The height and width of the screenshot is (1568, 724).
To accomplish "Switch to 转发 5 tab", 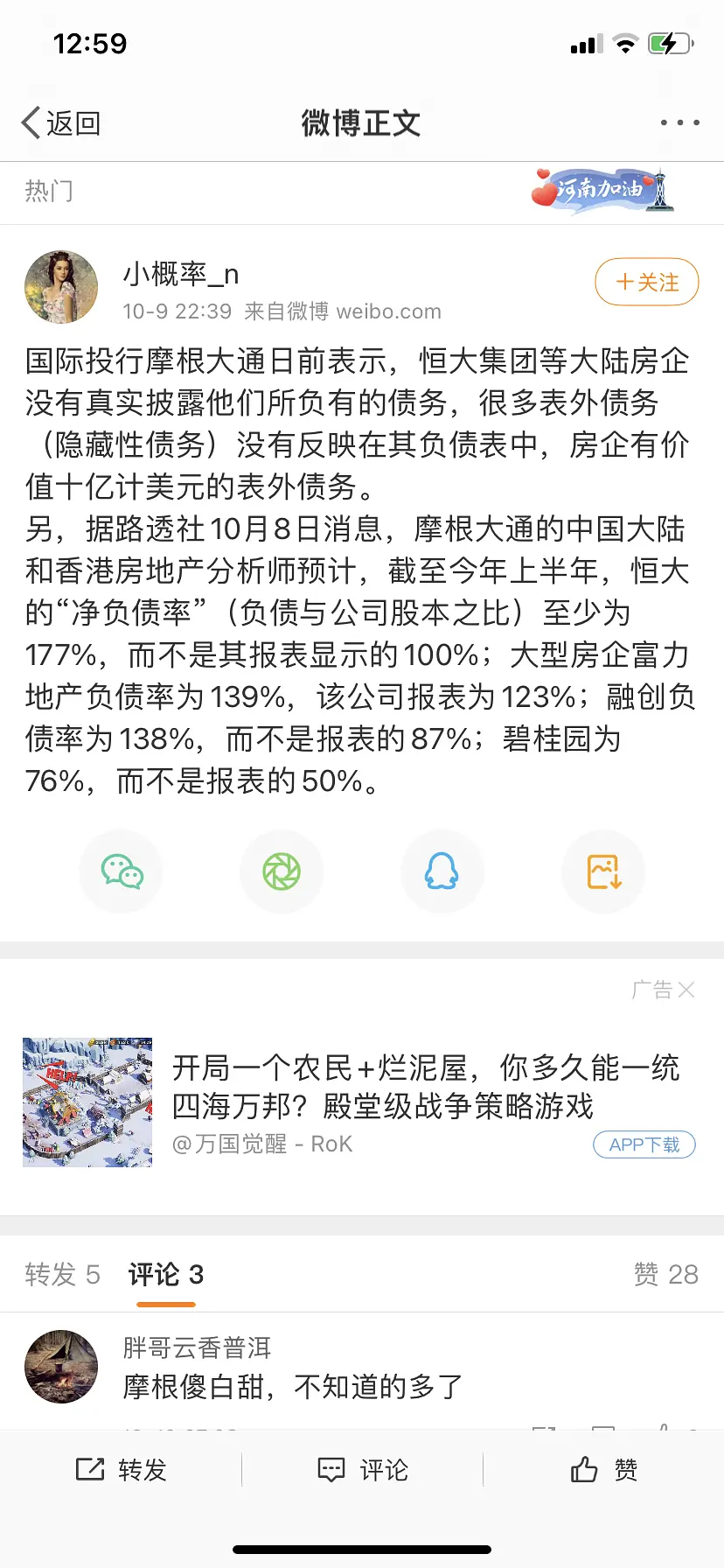I will tap(63, 1275).
